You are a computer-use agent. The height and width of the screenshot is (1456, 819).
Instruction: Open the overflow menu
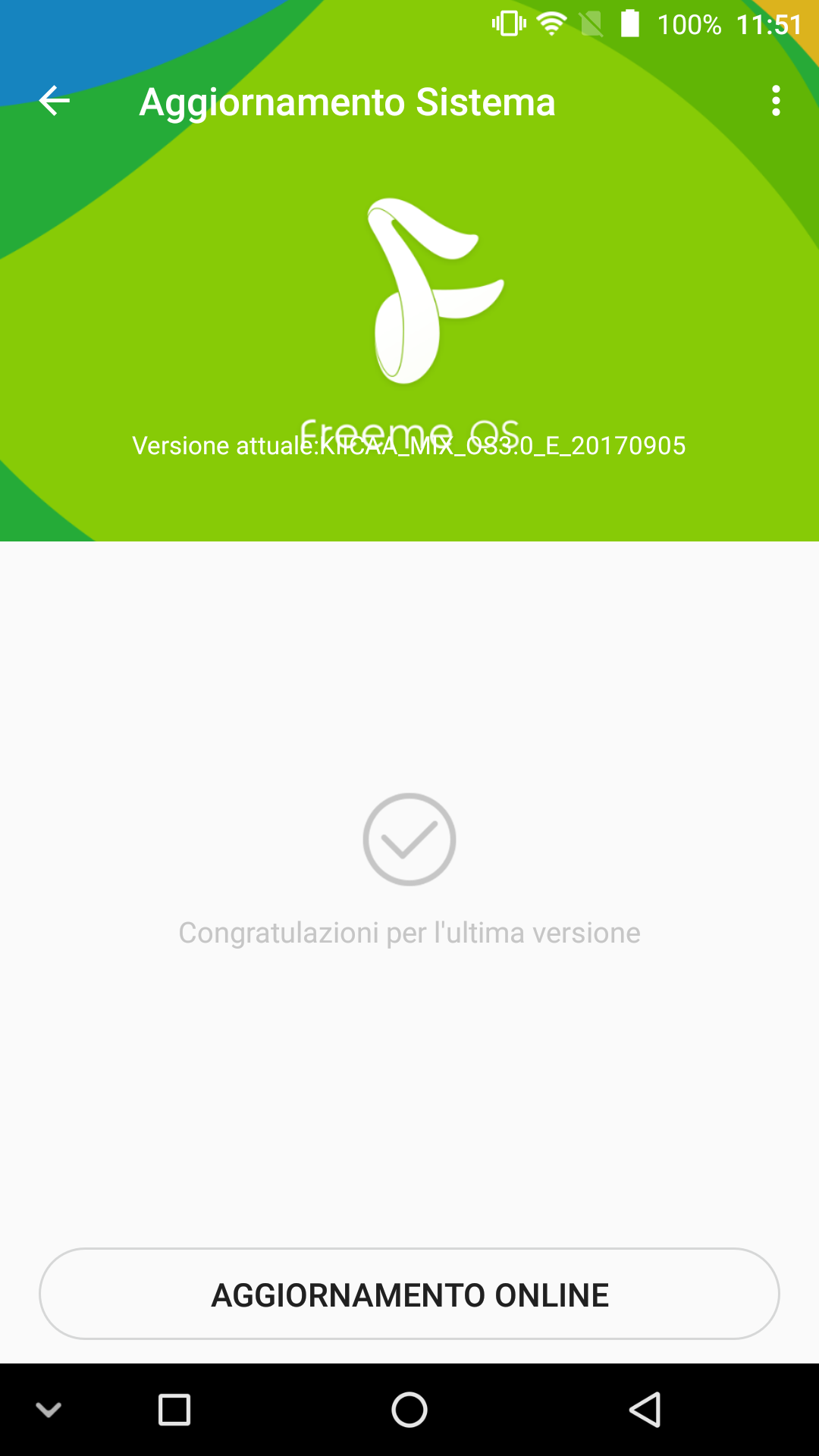click(x=775, y=101)
